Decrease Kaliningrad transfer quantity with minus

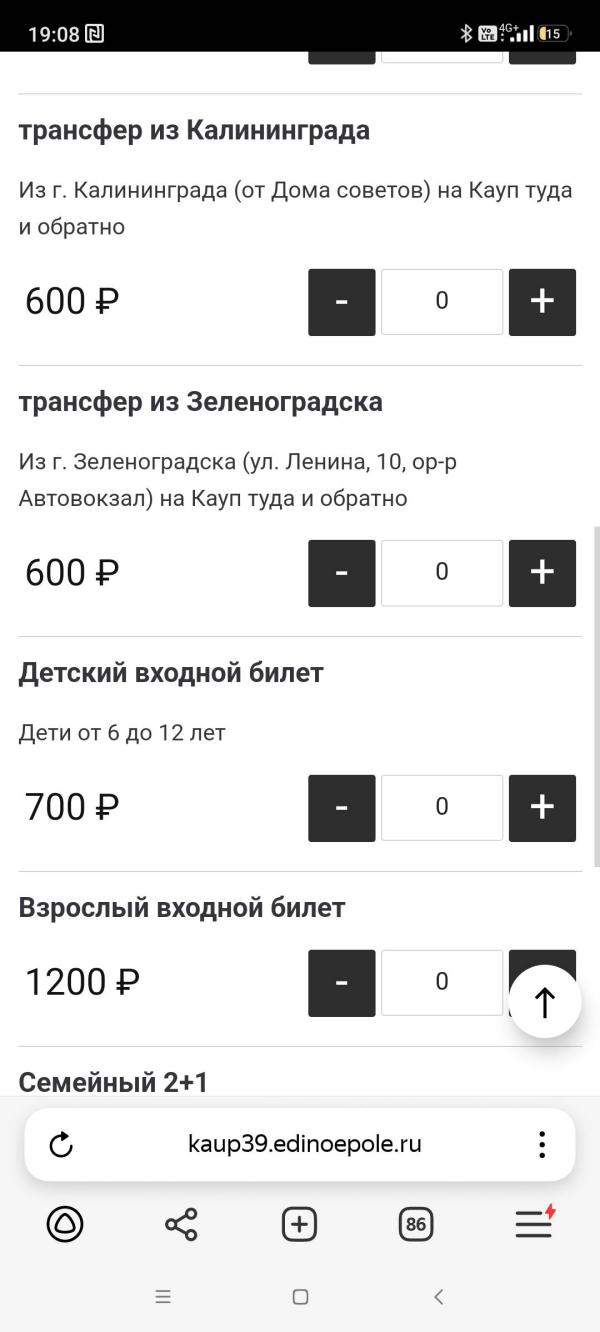pos(341,301)
